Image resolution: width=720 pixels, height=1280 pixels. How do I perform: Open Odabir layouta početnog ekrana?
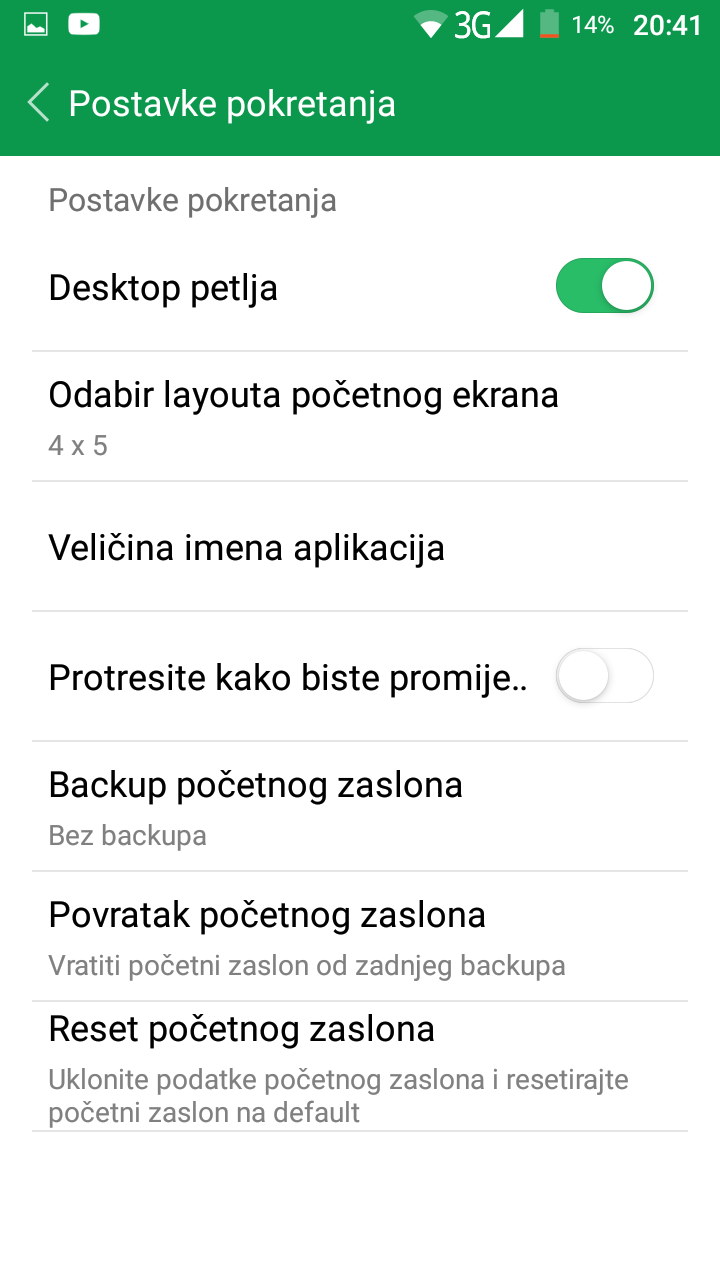point(360,416)
